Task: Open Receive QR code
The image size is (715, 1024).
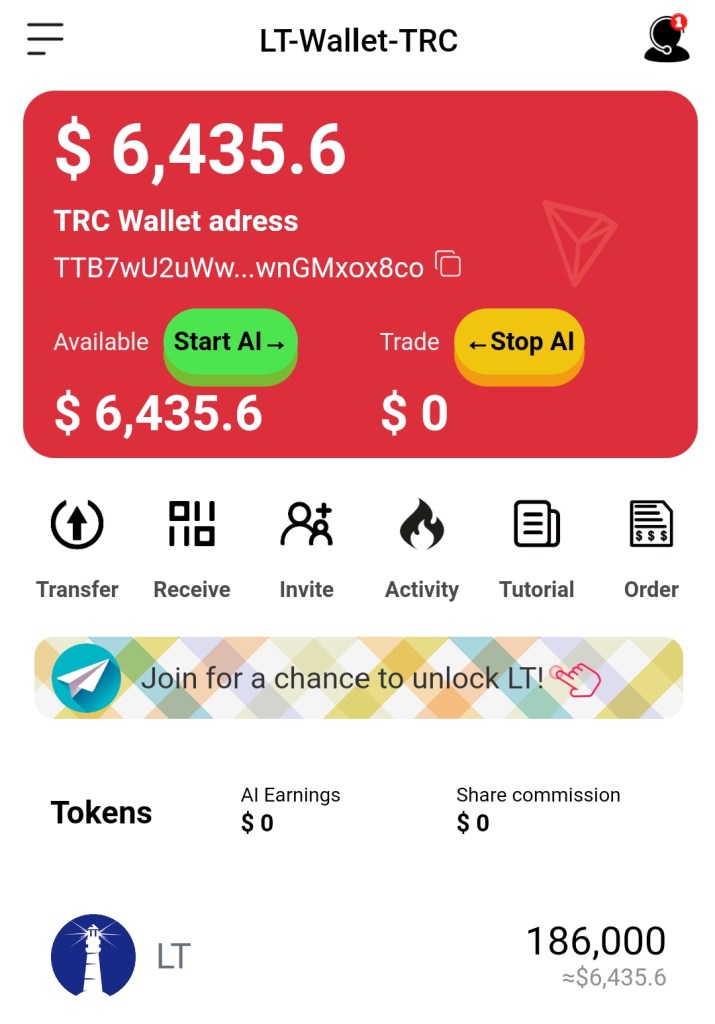Action: tap(192, 548)
